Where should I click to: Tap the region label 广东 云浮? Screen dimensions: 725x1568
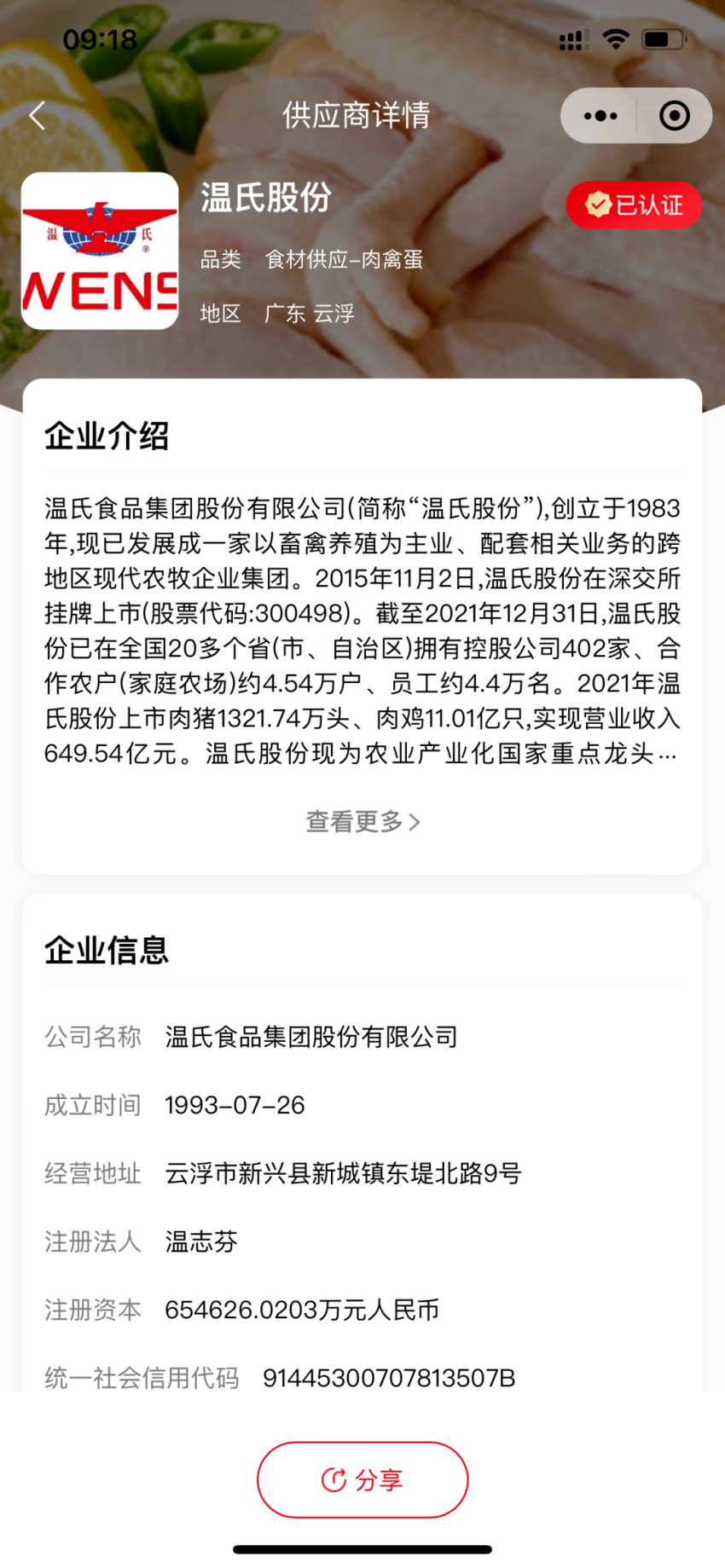tap(309, 313)
